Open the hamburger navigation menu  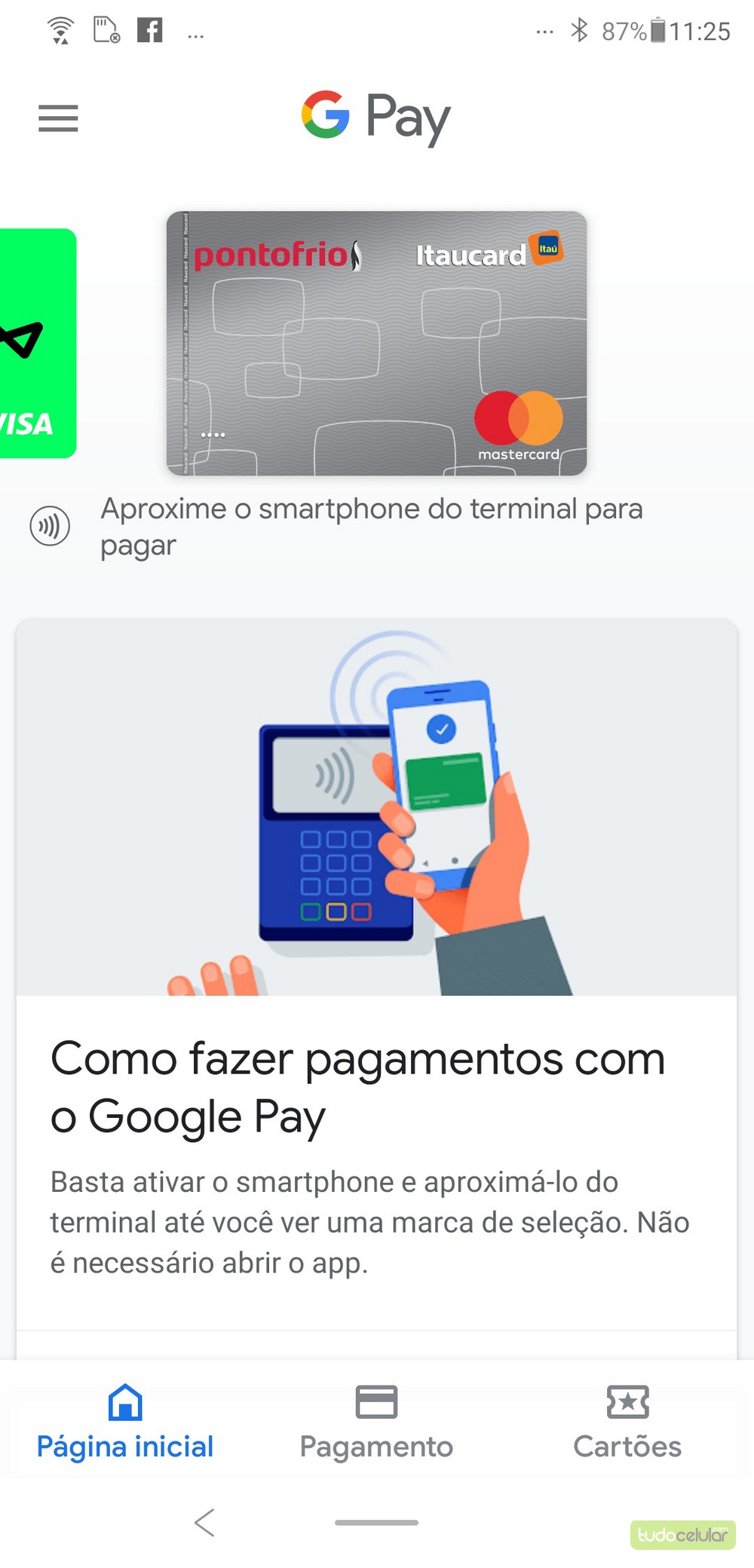coord(58,118)
